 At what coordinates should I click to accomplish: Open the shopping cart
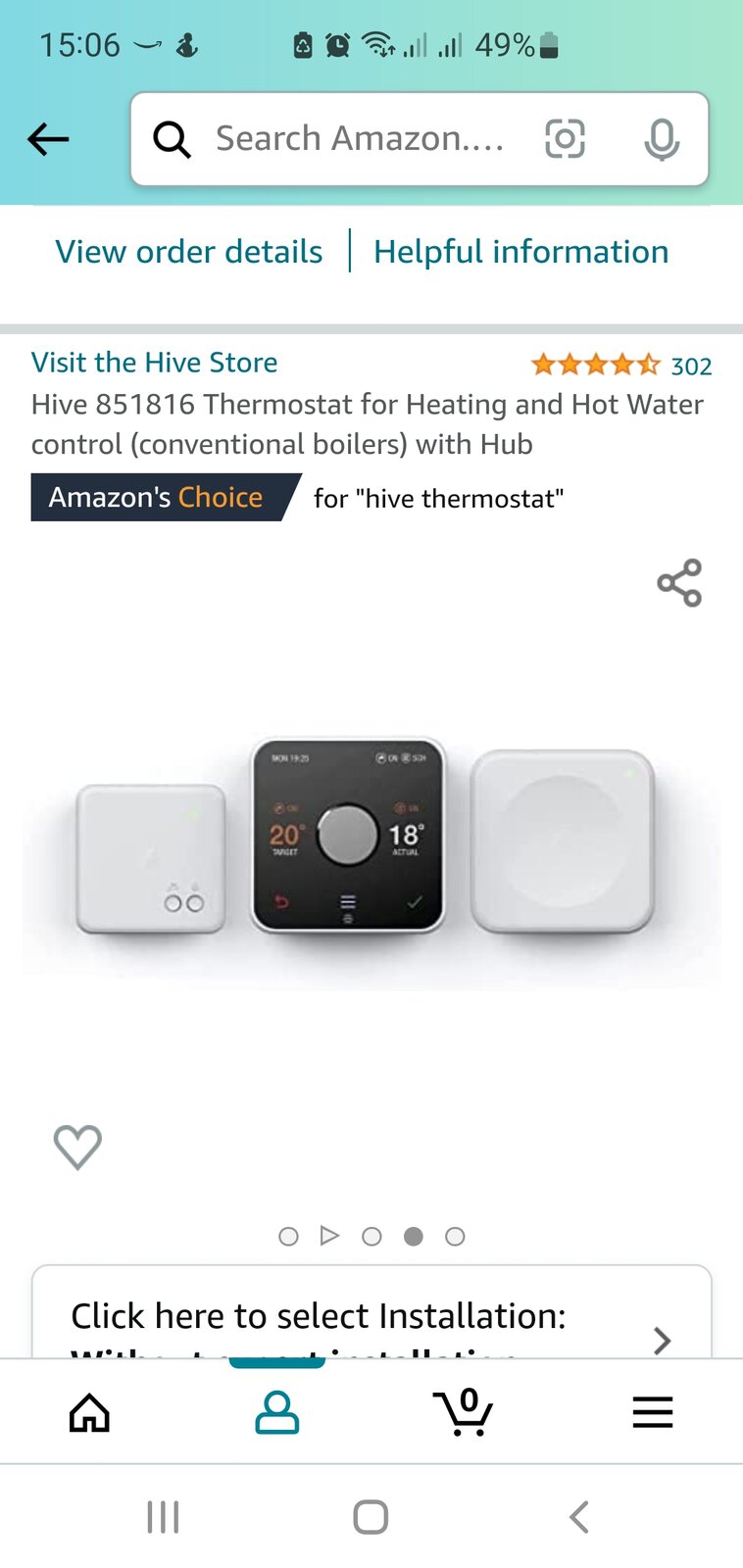coord(463,1412)
